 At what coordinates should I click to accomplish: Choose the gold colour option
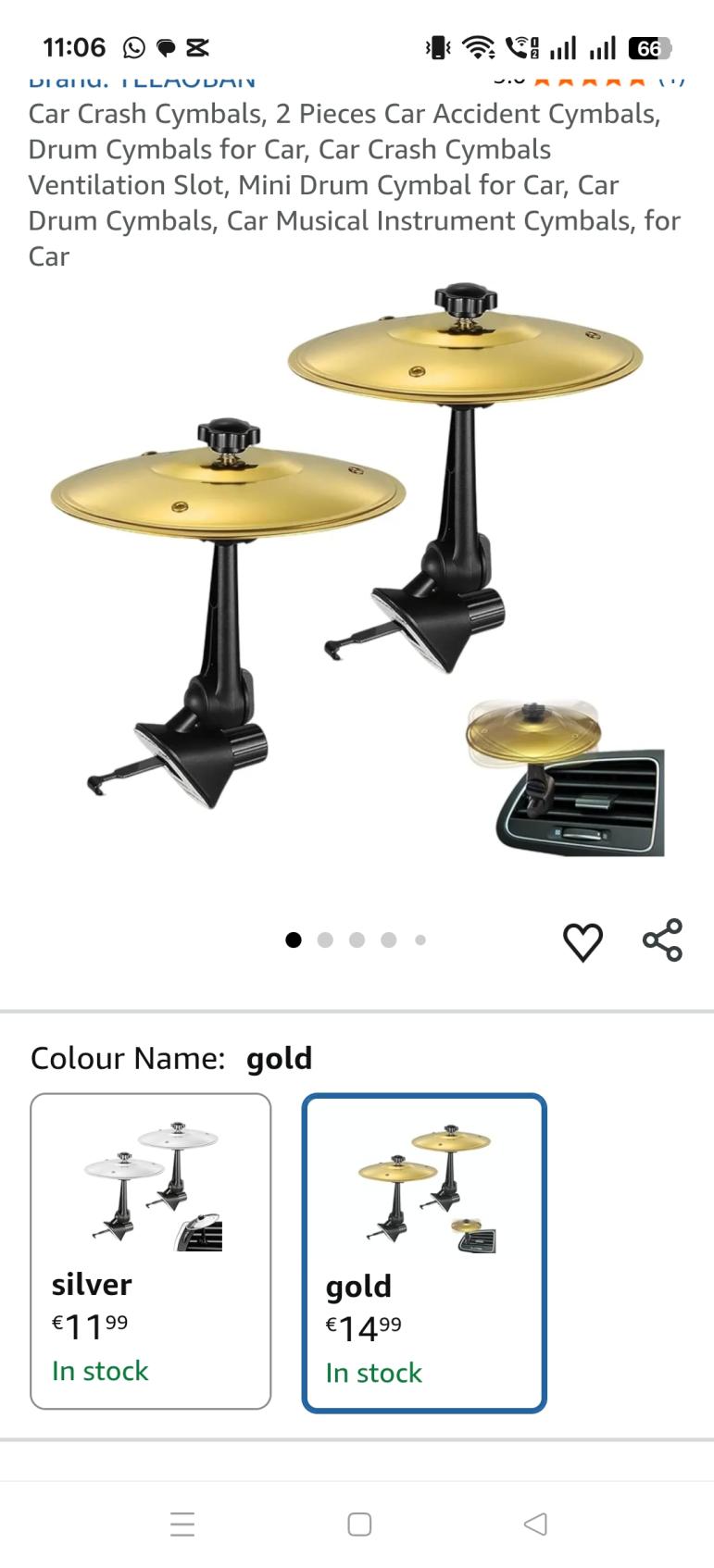point(424,1252)
